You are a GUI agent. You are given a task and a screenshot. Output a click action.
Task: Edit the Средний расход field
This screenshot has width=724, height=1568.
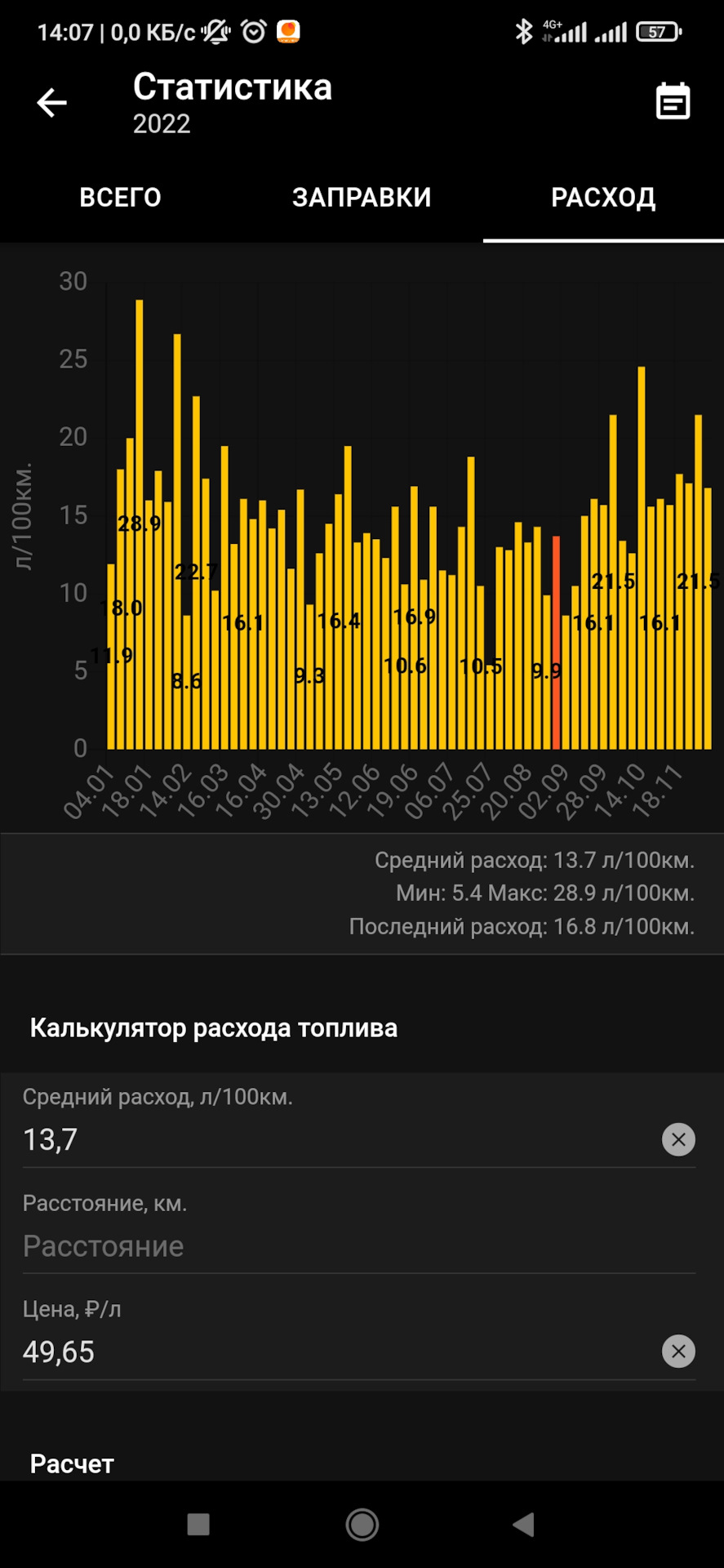(x=326, y=1139)
